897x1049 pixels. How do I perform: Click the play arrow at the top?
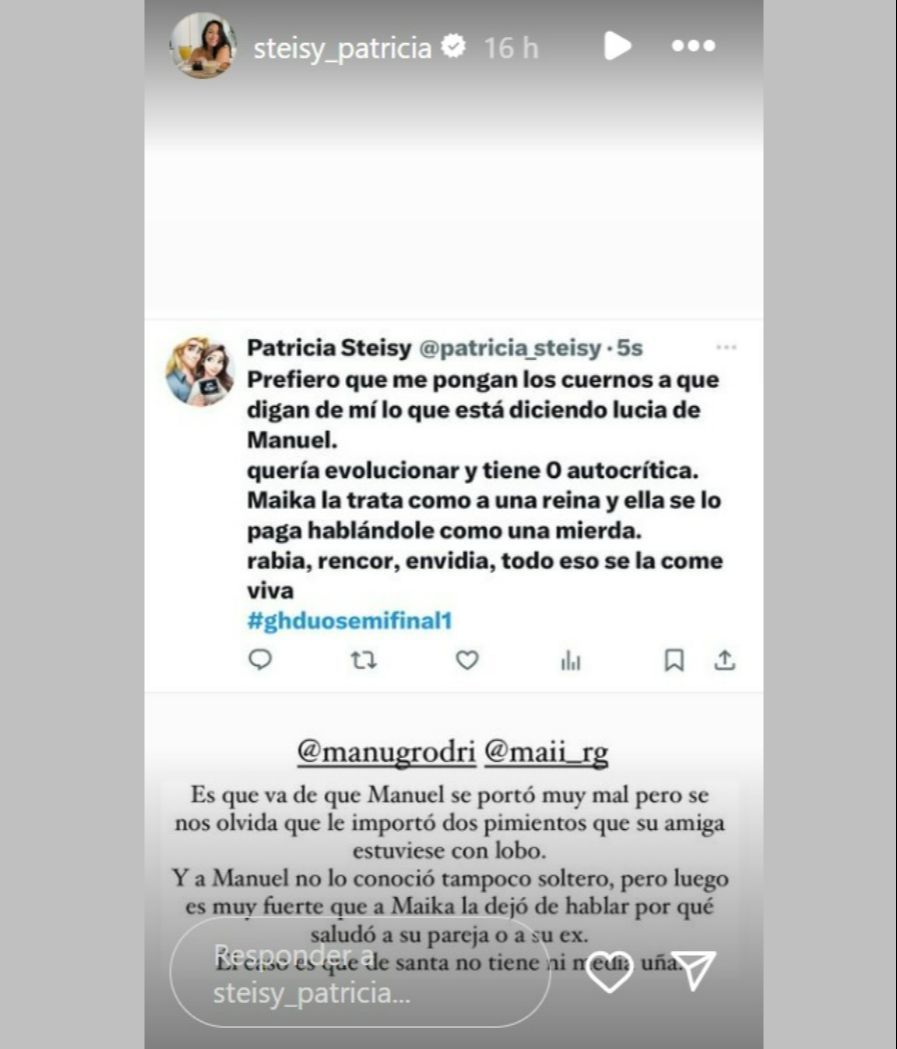pos(618,46)
